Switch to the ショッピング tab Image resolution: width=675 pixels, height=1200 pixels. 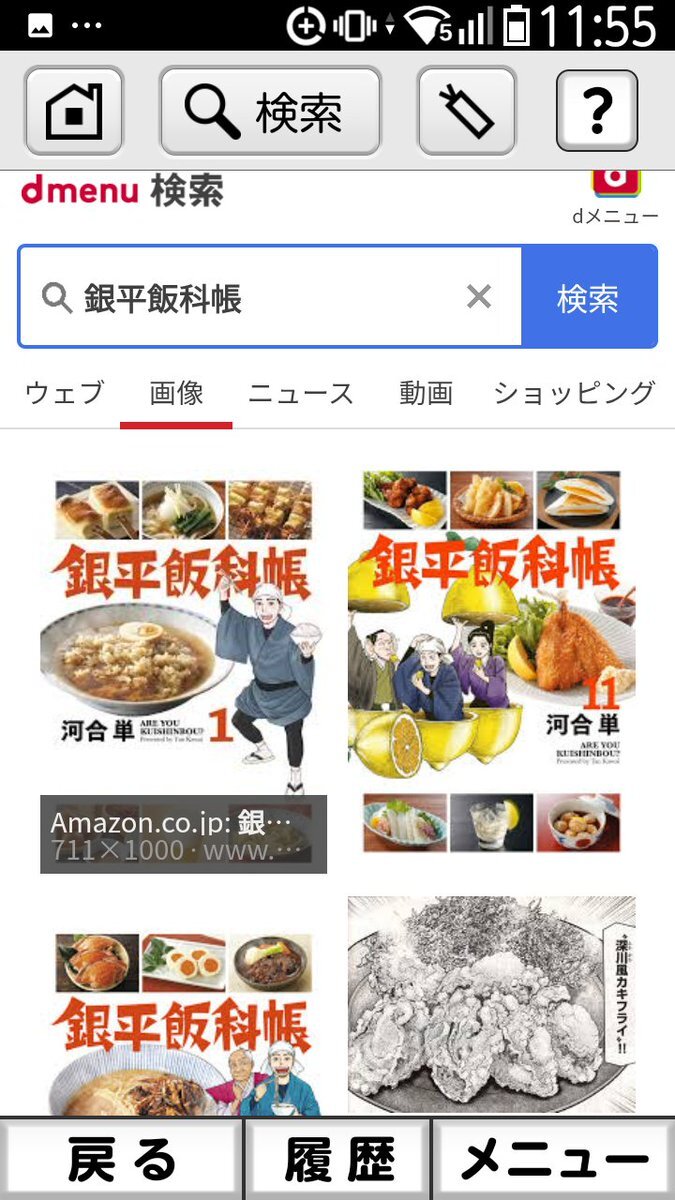(574, 393)
